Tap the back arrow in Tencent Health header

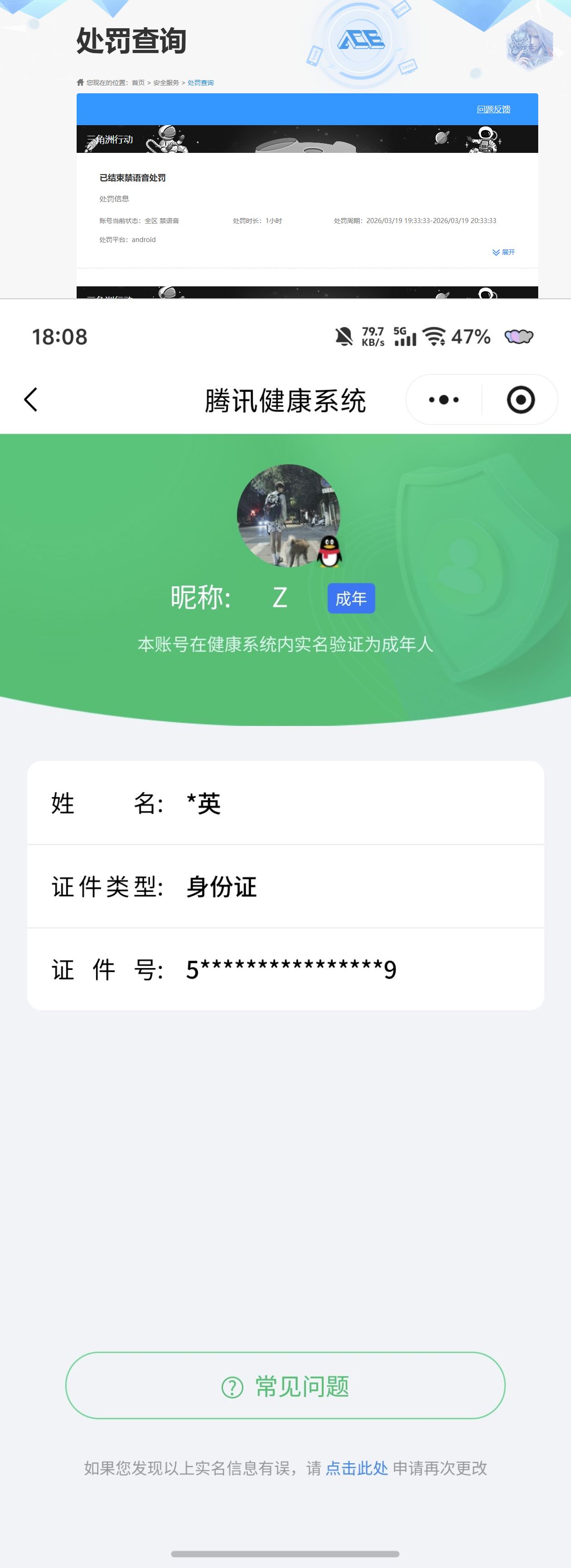(30, 400)
